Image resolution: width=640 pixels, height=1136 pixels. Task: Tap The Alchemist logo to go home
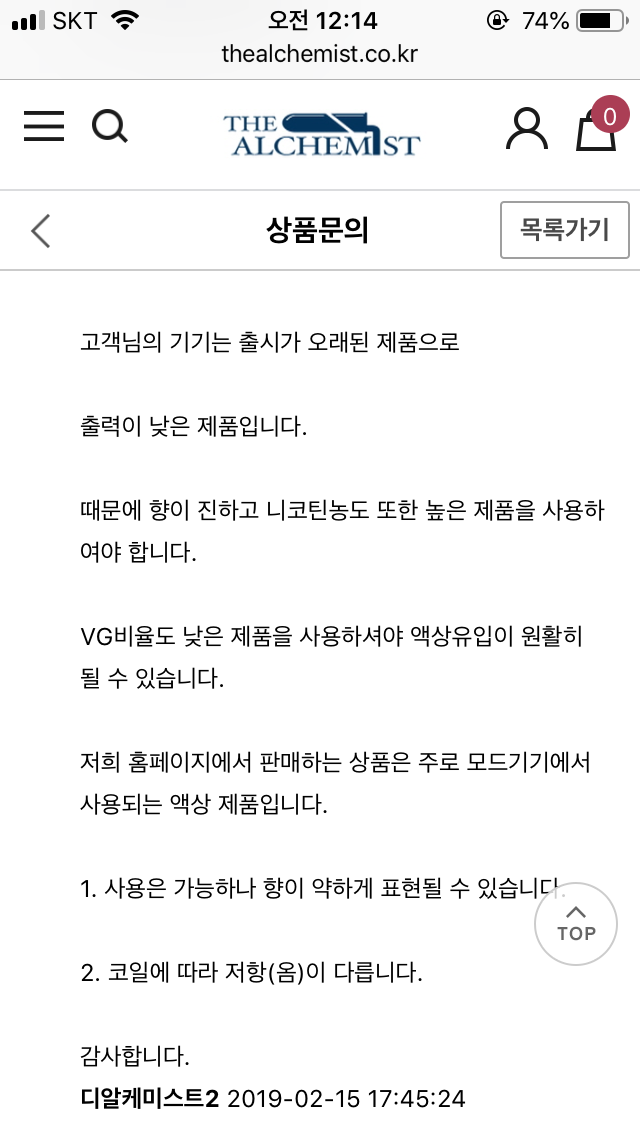tap(322, 134)
